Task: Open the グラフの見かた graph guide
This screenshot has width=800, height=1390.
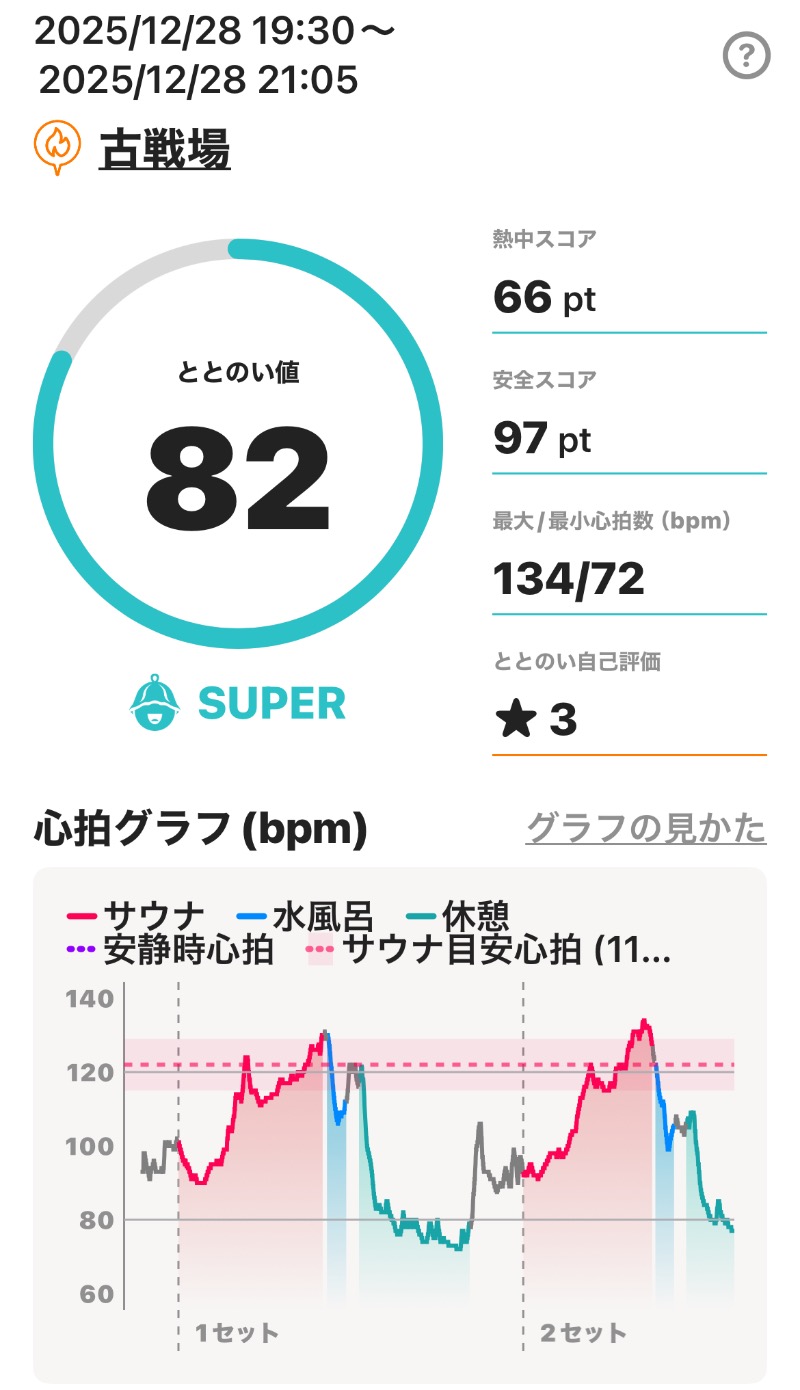Action: [x=646, y=828]
